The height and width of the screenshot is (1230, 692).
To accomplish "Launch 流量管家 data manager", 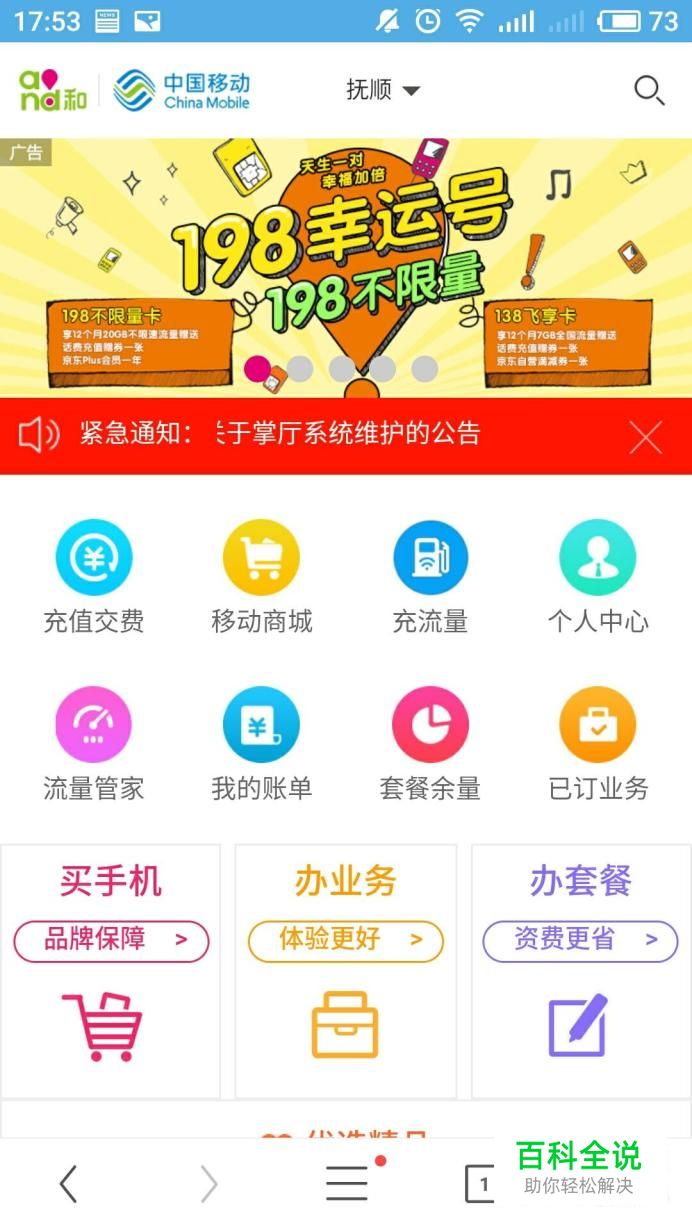I will [94, 744].
